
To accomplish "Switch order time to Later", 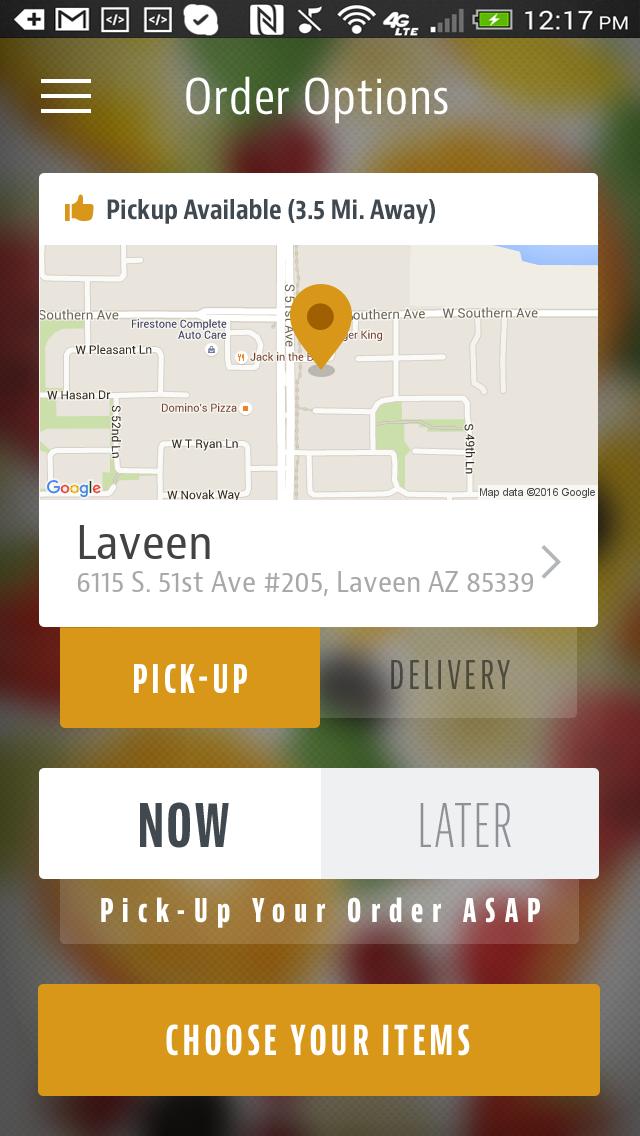I will coord(463,825).
